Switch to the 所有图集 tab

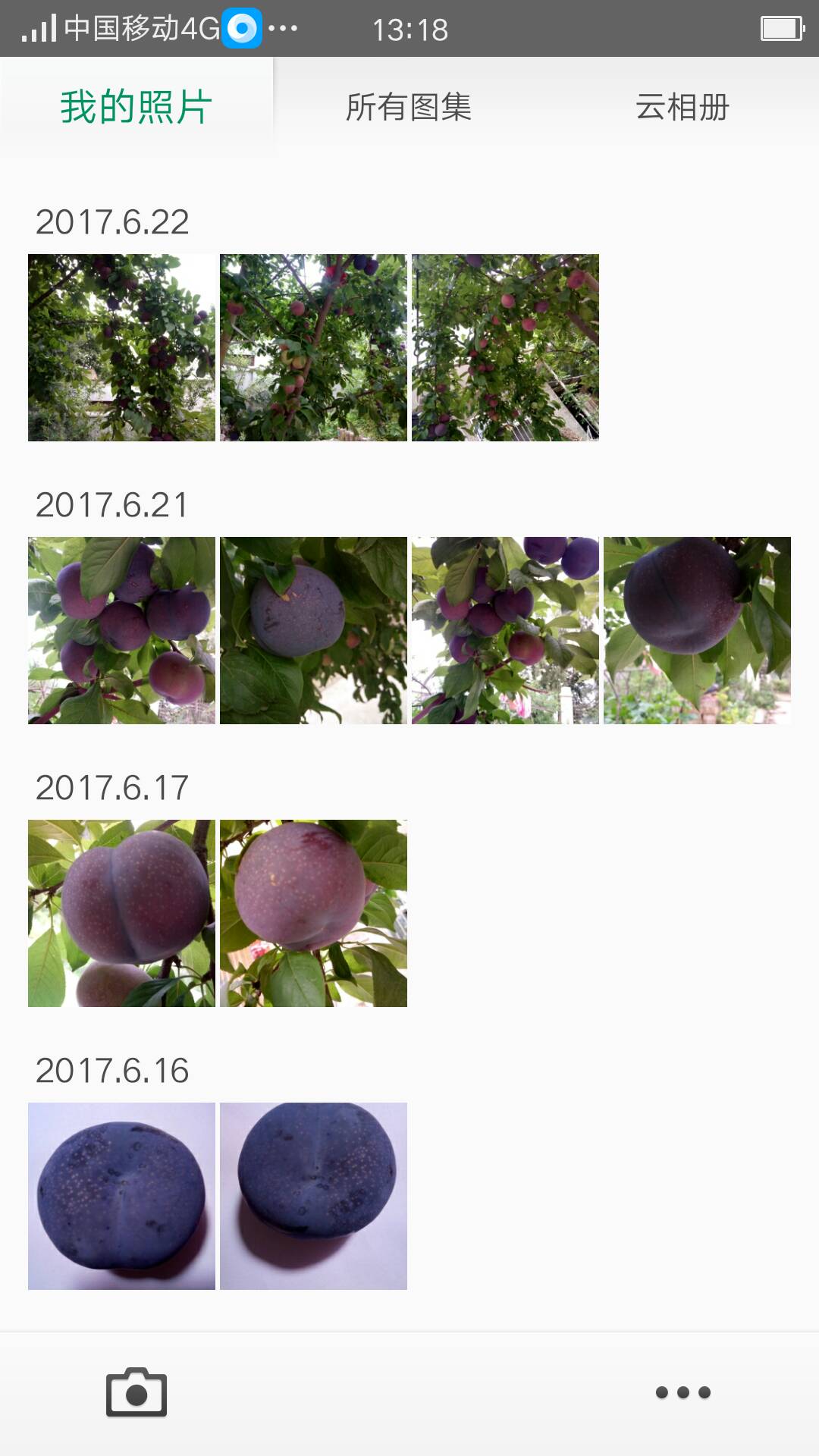(x=409, y=107)
